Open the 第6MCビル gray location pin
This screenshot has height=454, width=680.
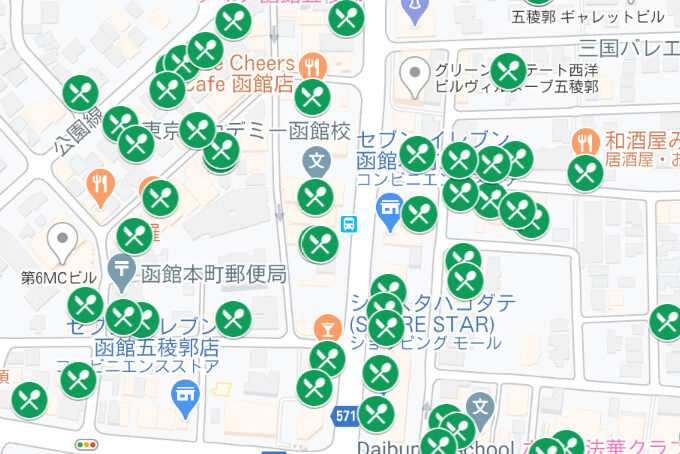pos(65,240)
